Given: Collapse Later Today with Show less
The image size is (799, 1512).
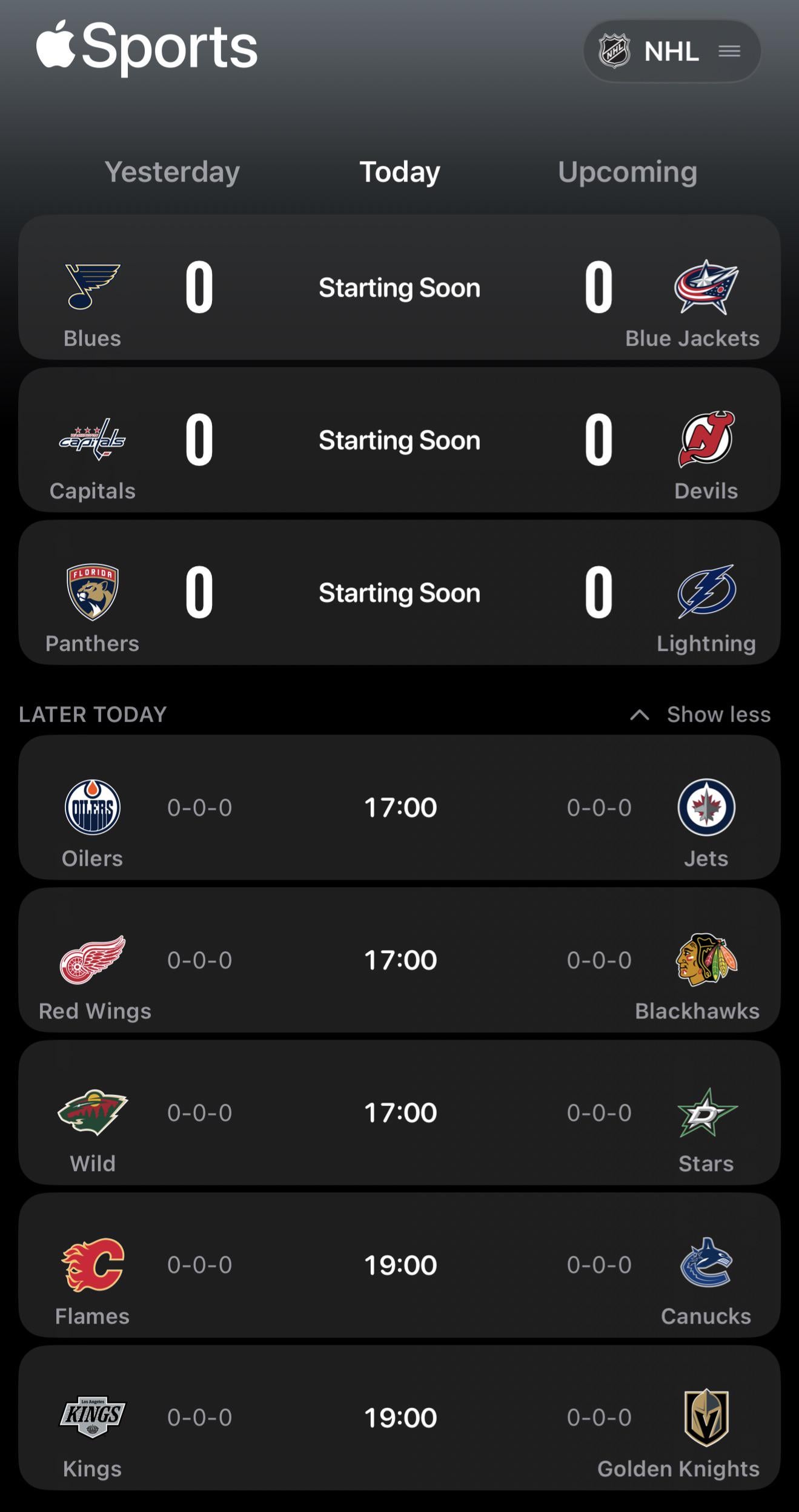Looking at the screenshot, I should tap(701, 715).
